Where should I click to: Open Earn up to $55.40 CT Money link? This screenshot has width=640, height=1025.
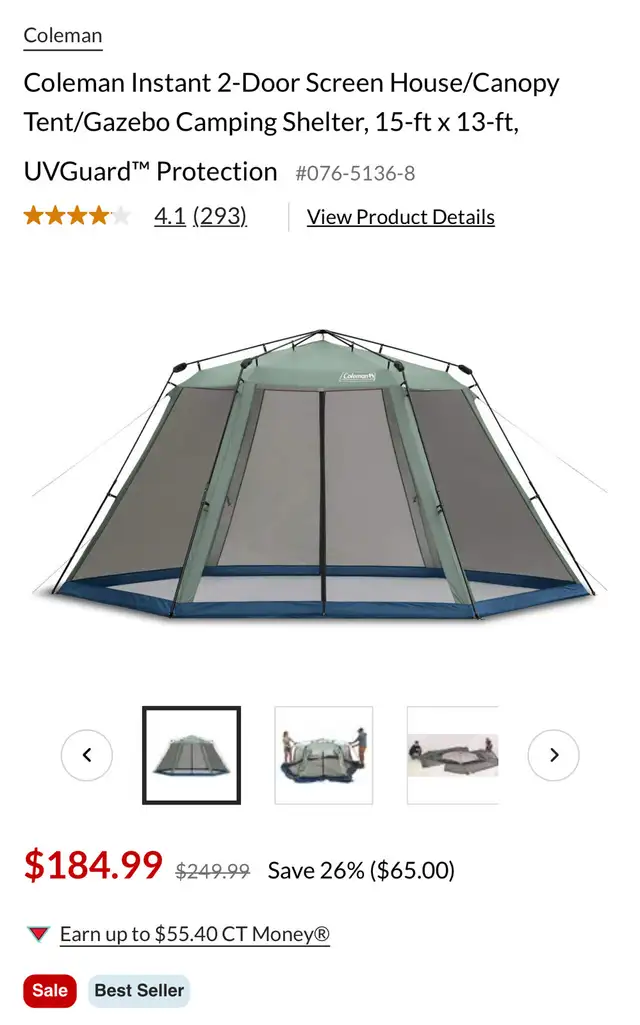pos(195,934)
